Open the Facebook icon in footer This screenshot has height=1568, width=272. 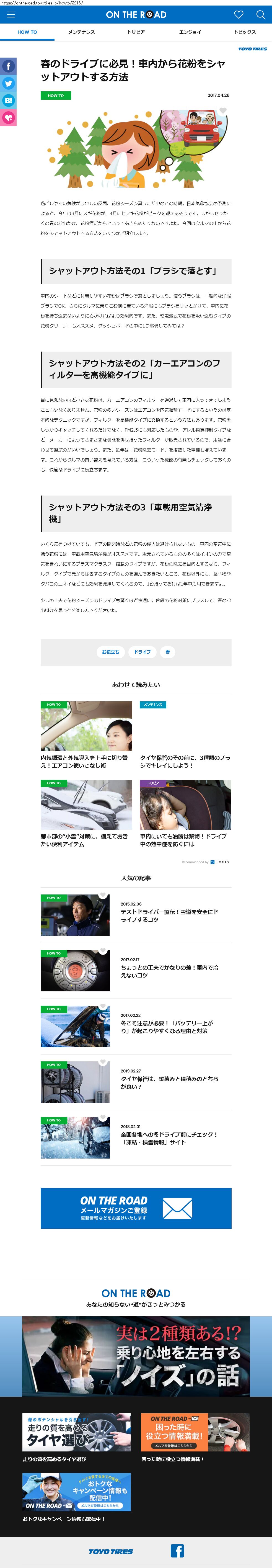click(177, 1550)
